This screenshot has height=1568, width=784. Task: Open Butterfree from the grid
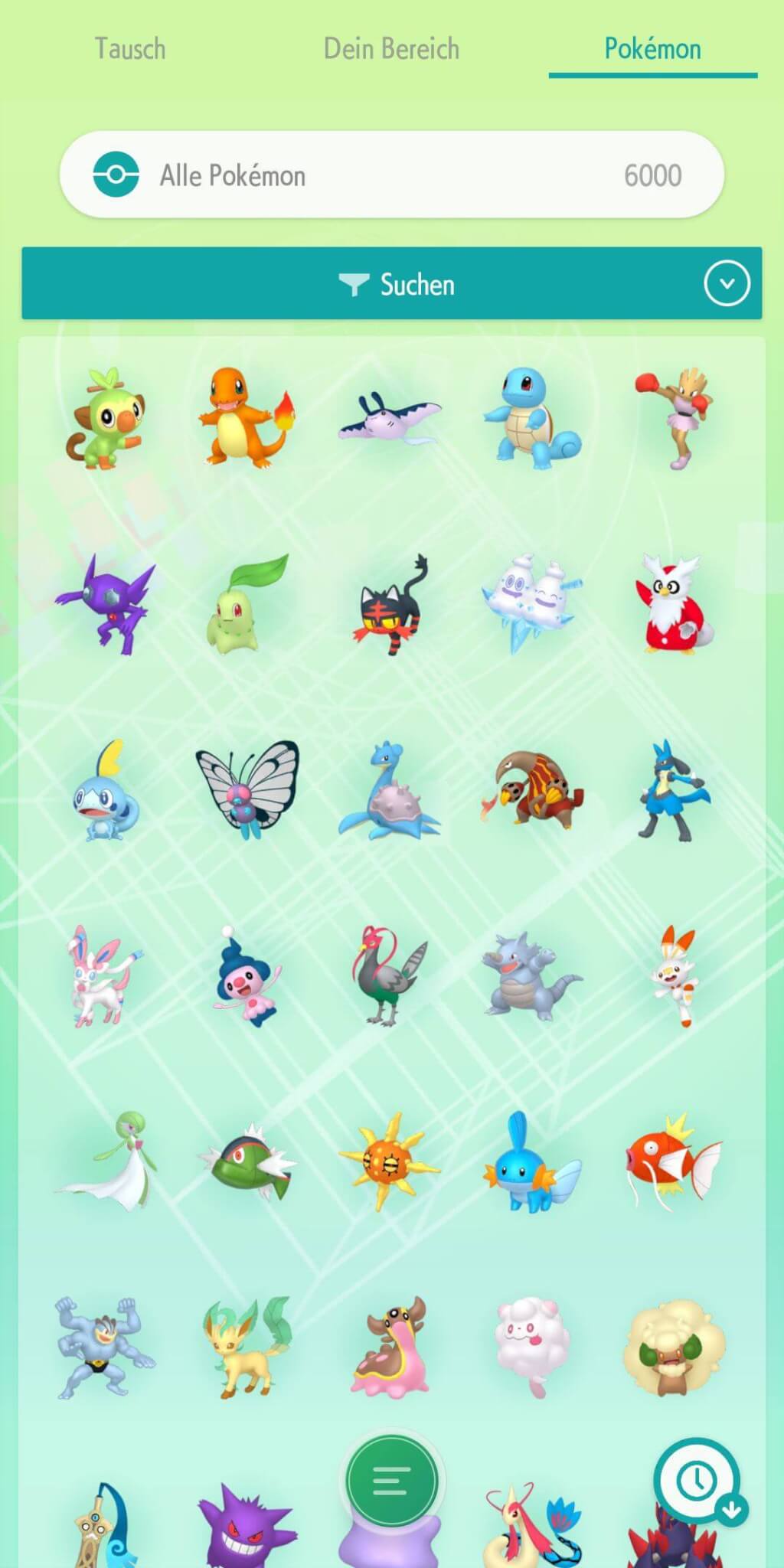[x=247, y=789]
